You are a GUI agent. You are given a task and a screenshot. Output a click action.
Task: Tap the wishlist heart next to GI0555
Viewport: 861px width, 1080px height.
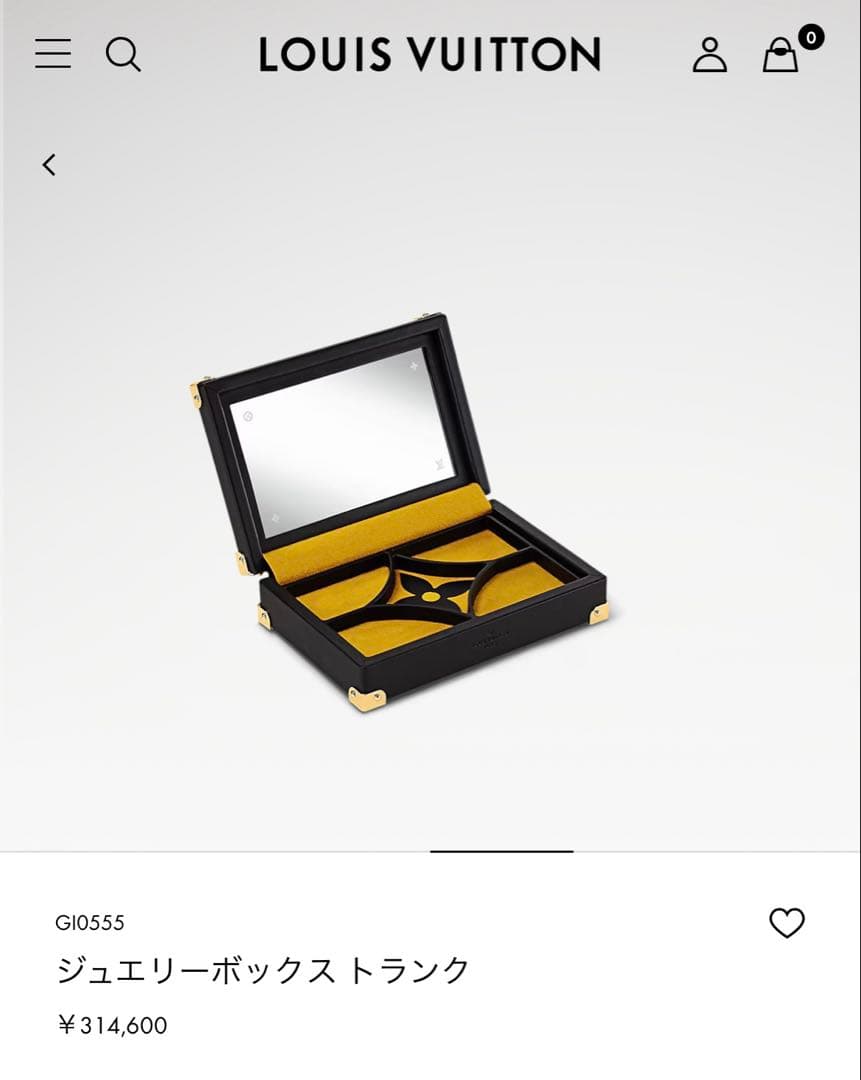789,922
